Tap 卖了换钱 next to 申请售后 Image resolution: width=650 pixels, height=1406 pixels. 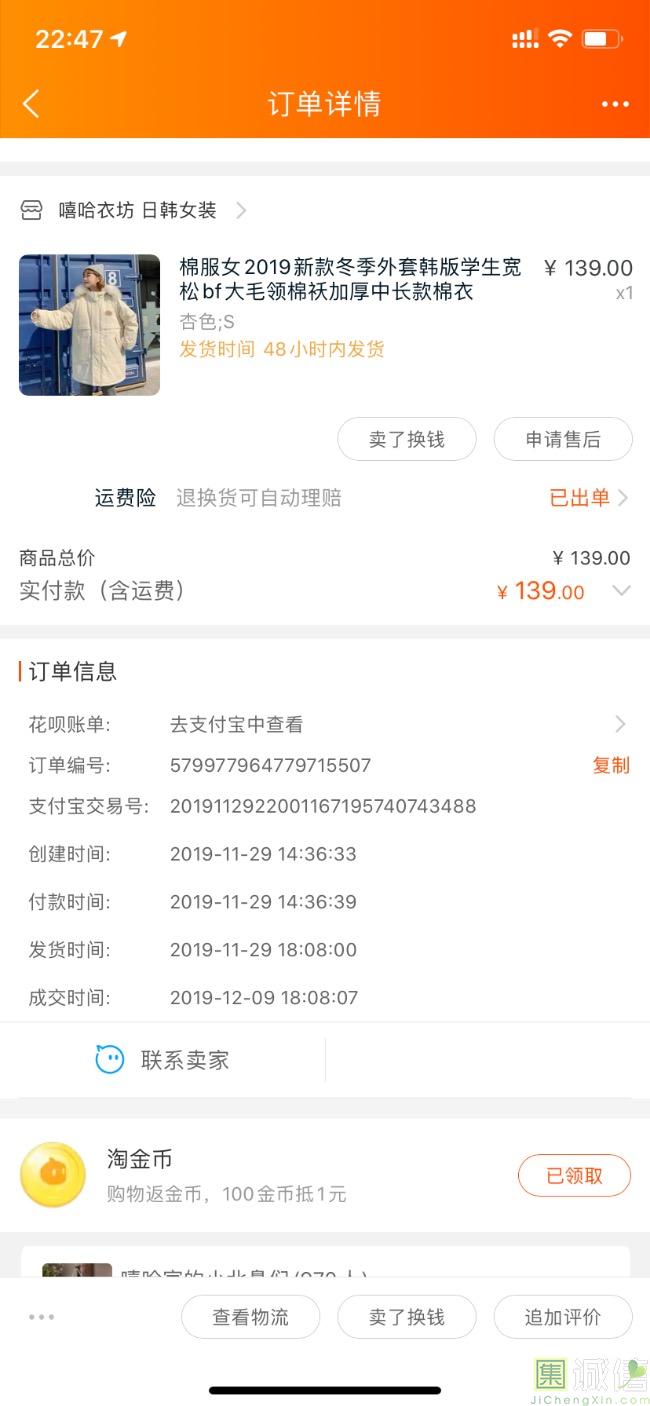tap(406, 439)
